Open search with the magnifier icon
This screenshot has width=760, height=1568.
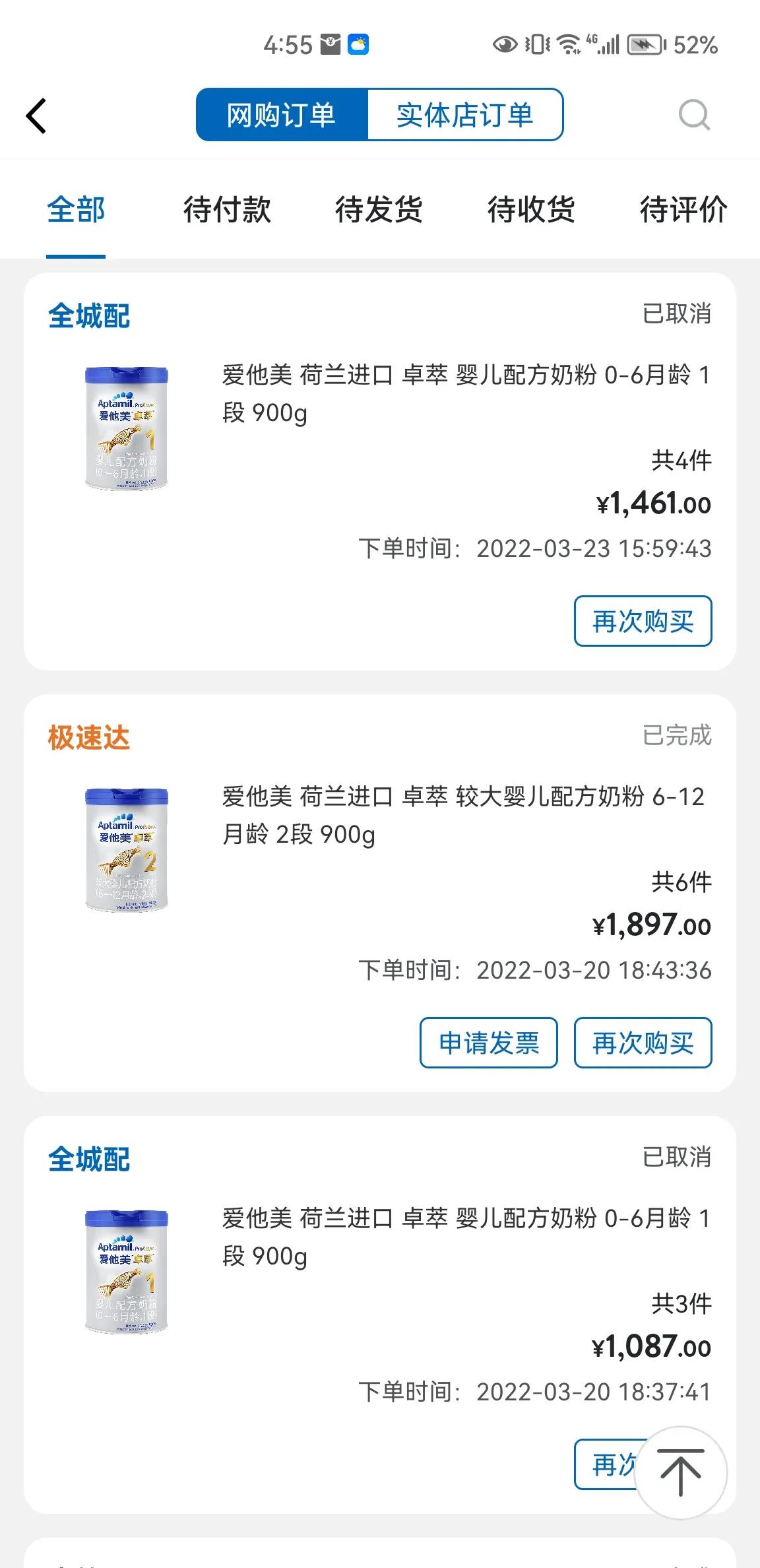tap(695, 114)
